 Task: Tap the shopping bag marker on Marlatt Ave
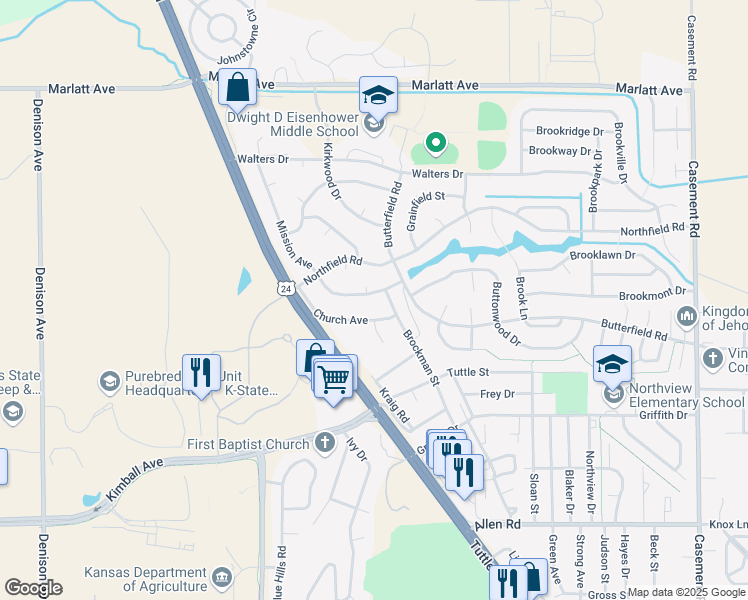pyautogui.click(x=237, y=87)
